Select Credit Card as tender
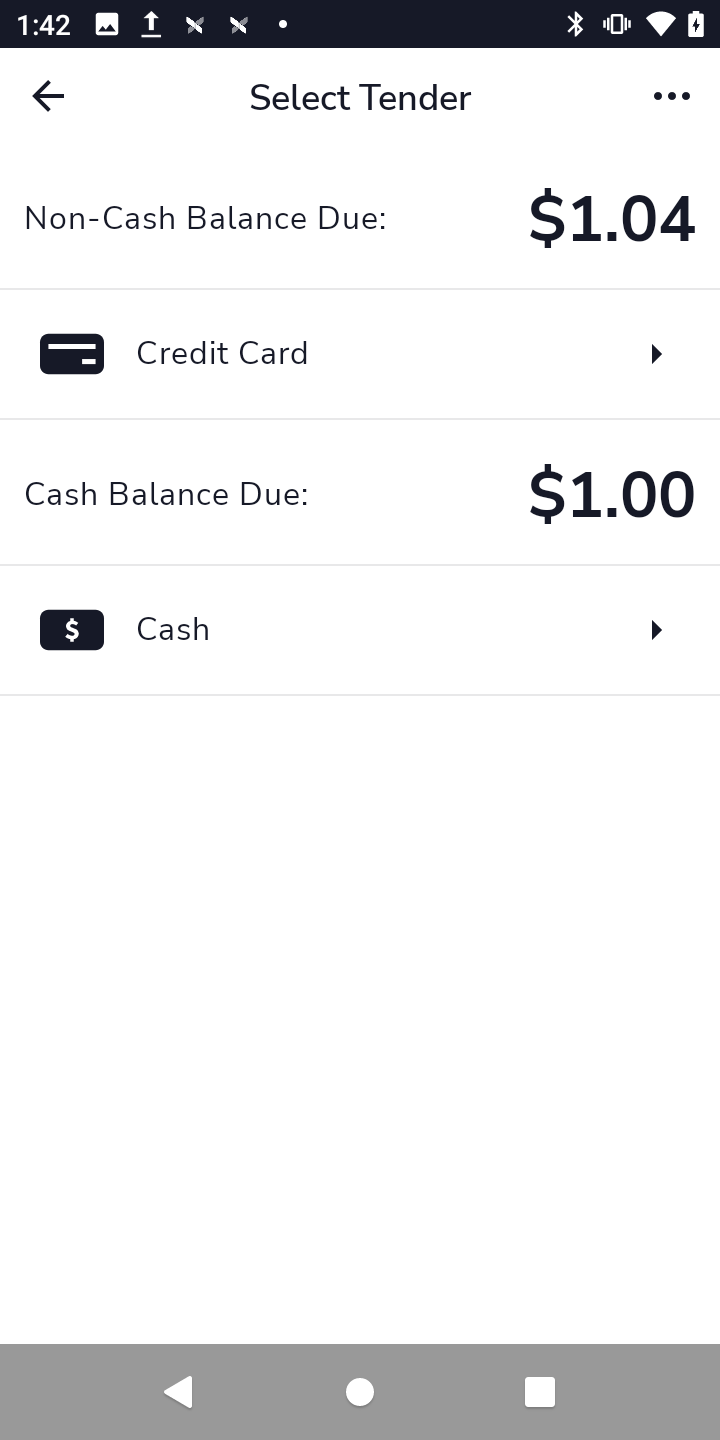Screen dimensions: 720x1440 [x=360, y=354]
